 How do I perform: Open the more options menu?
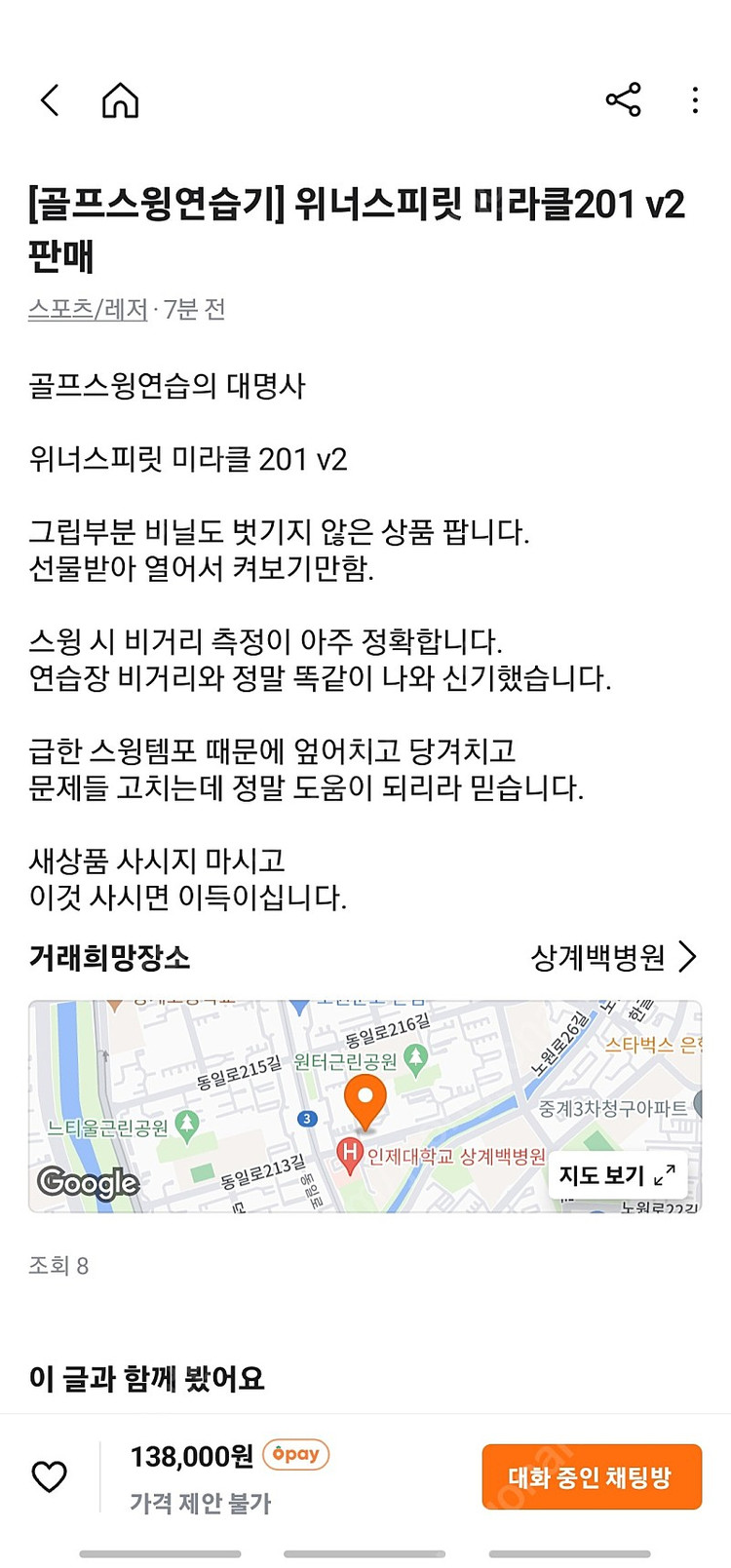[694, 98]
